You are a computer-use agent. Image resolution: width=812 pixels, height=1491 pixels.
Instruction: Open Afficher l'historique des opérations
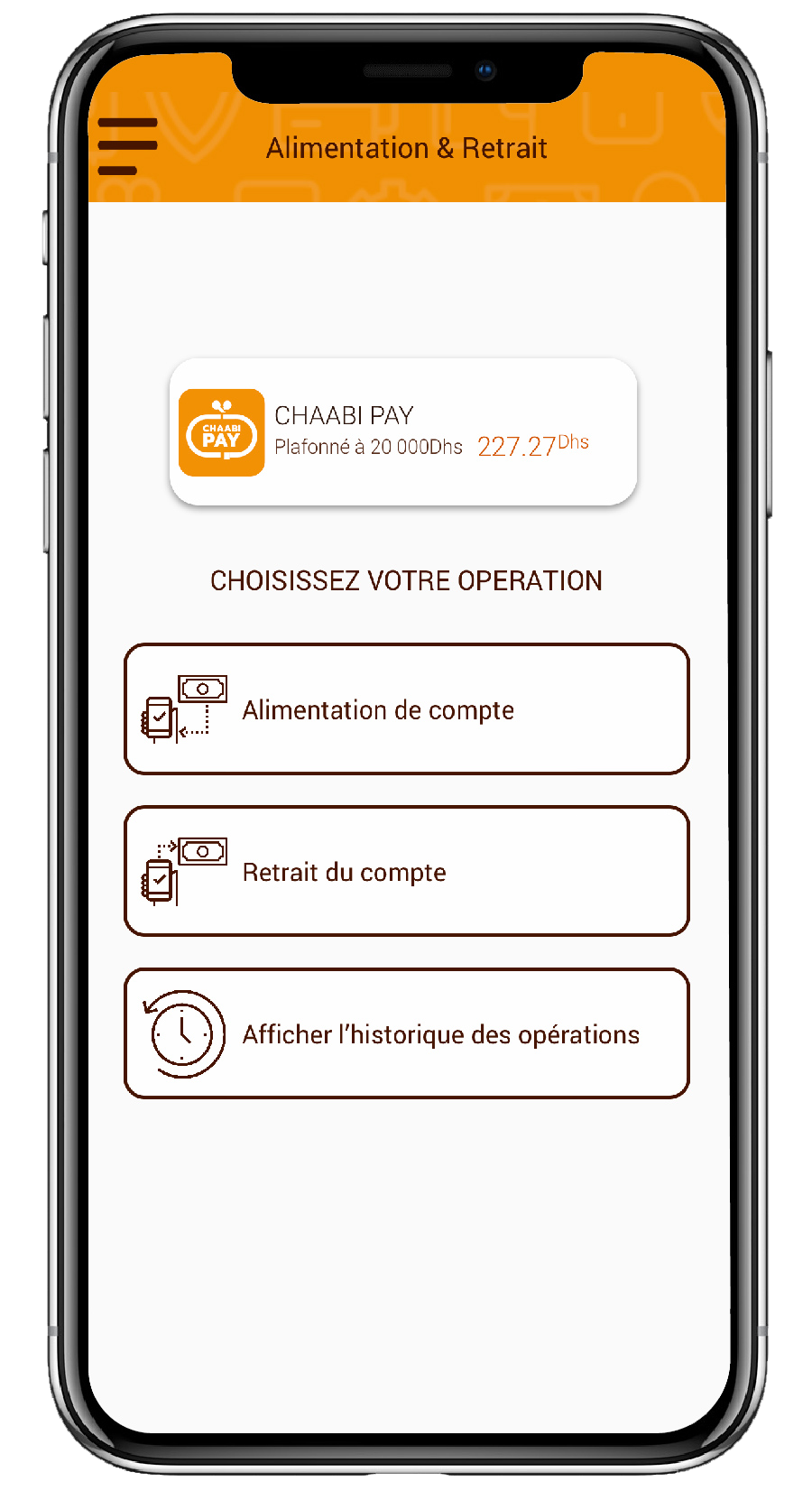click(407, 1034)
